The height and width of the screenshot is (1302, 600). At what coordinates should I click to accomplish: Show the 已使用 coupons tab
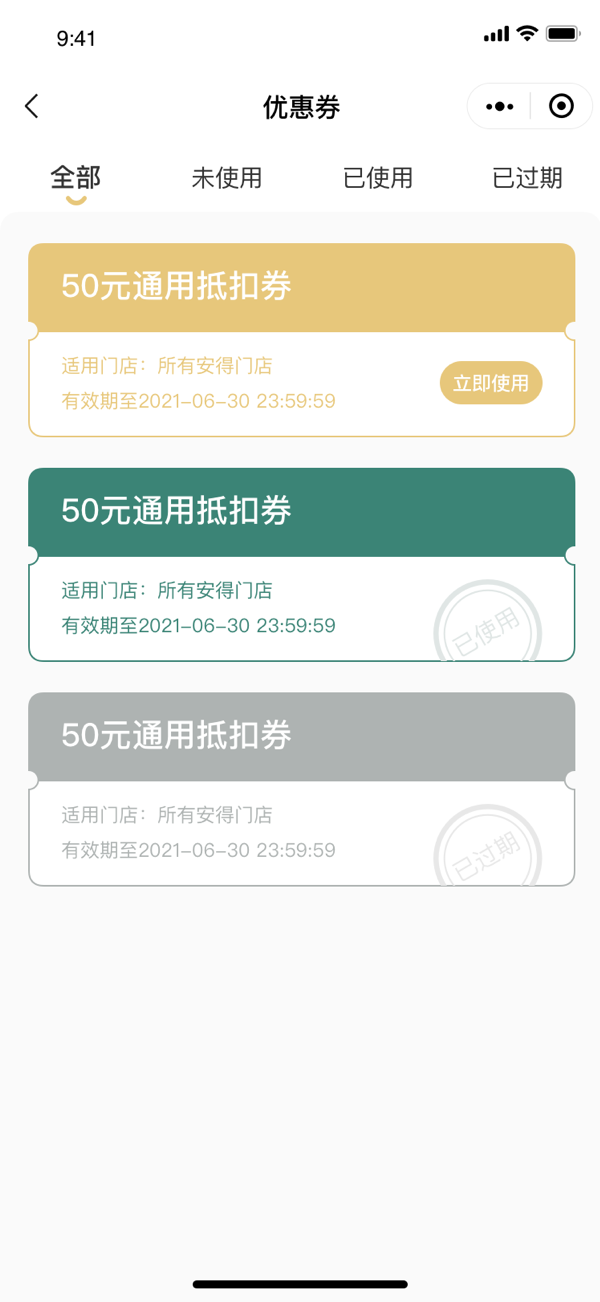pyautogui.click(x=378, y=178)
